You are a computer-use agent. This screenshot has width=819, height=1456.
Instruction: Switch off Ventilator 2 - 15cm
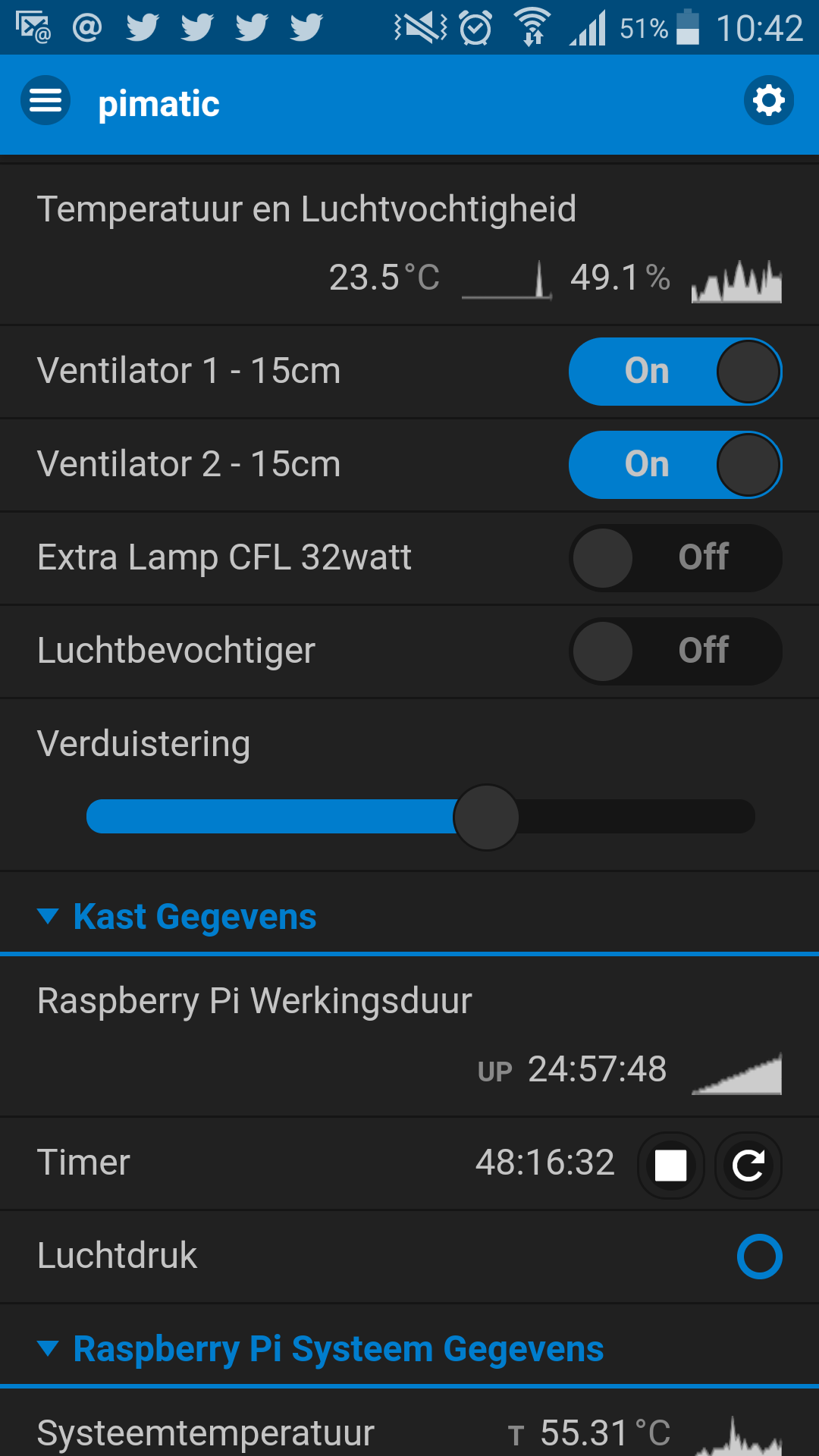(675, 465)
